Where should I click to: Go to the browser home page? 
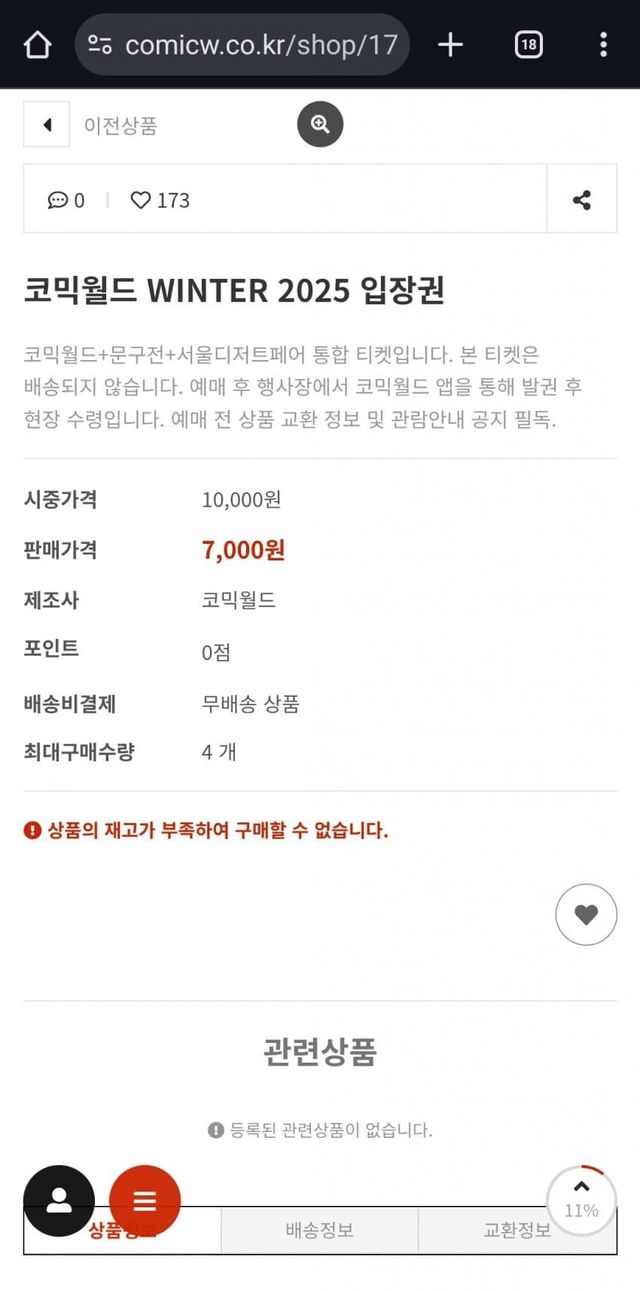[37, 45]
